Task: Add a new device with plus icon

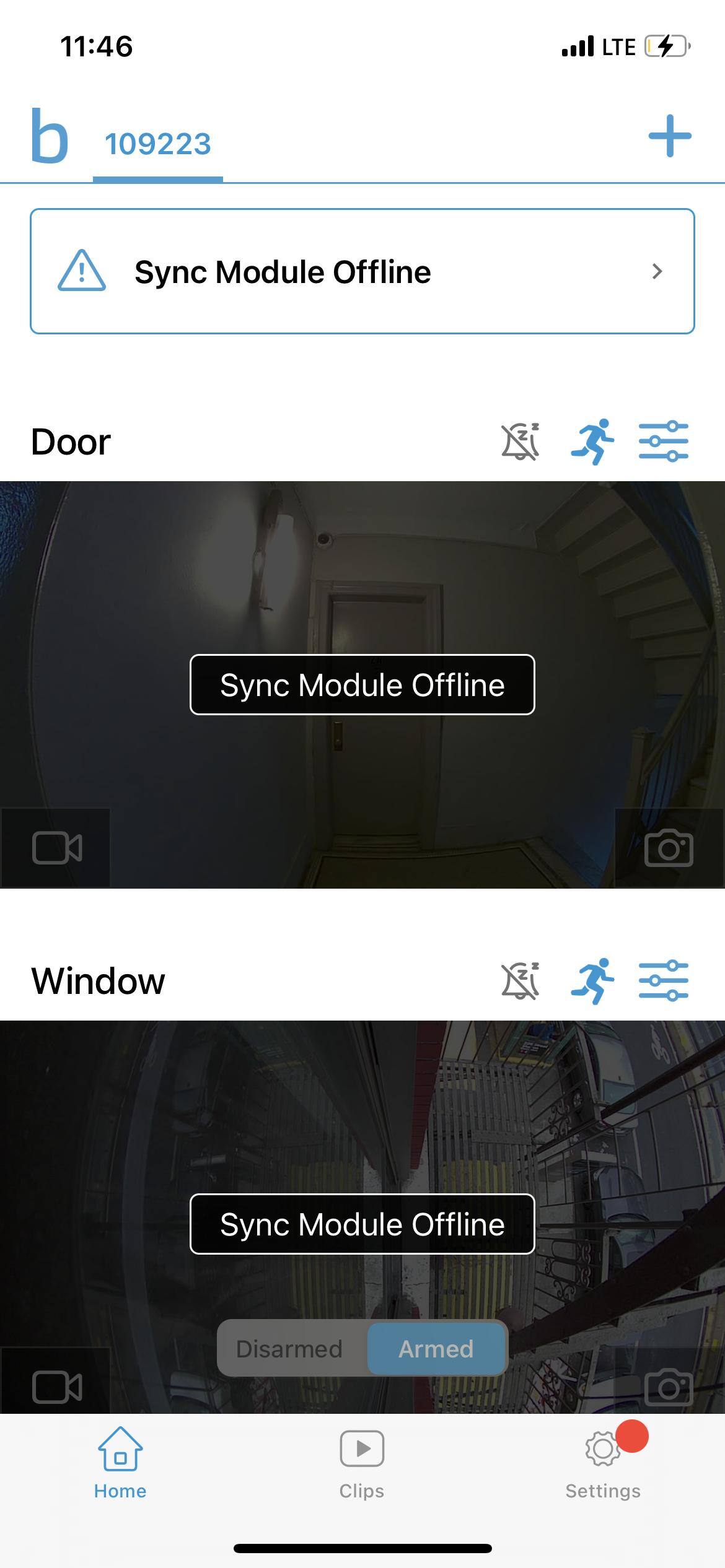Action: 670,136
